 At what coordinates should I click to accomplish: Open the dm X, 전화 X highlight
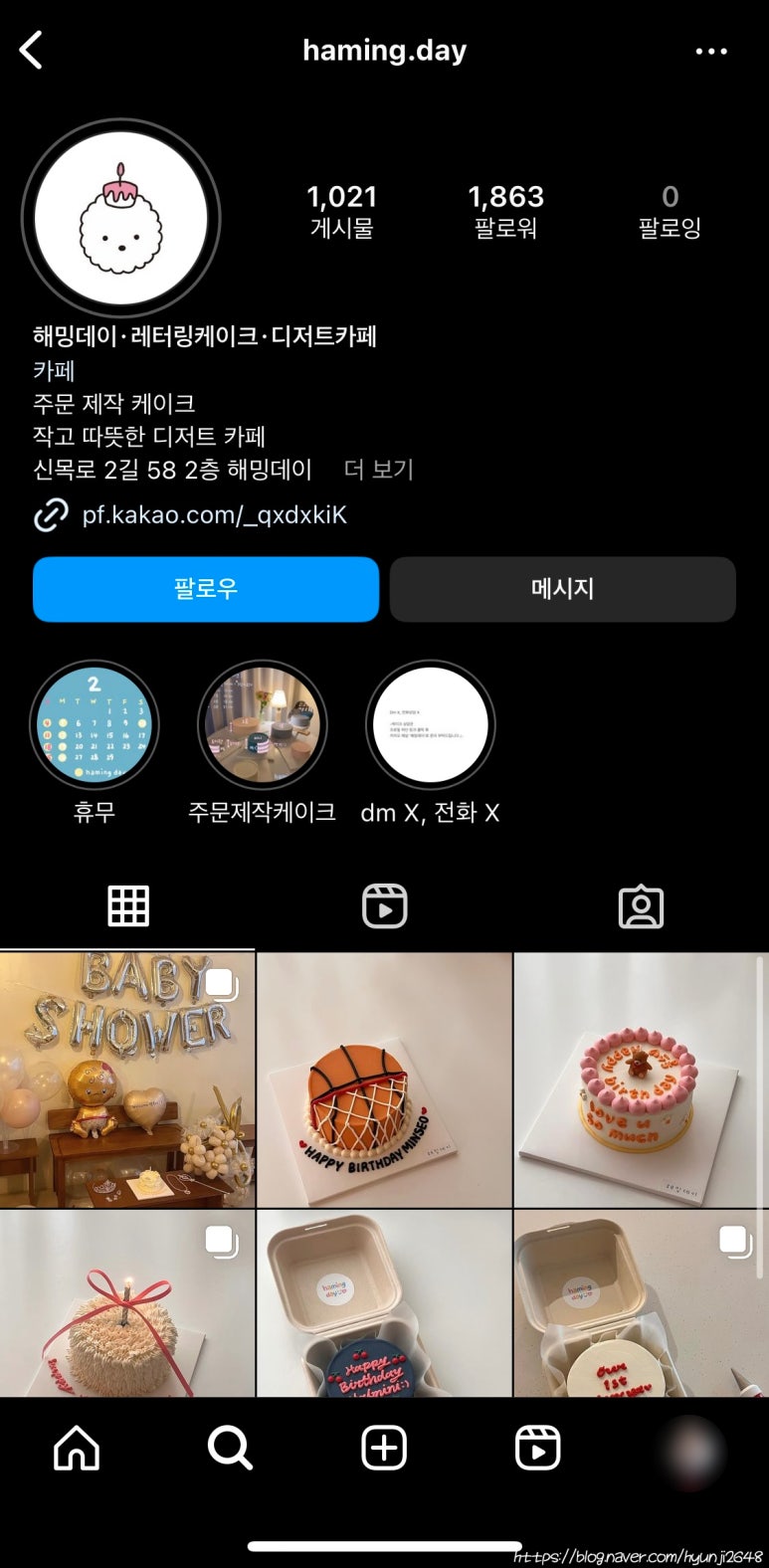click(x=430, y=725)
